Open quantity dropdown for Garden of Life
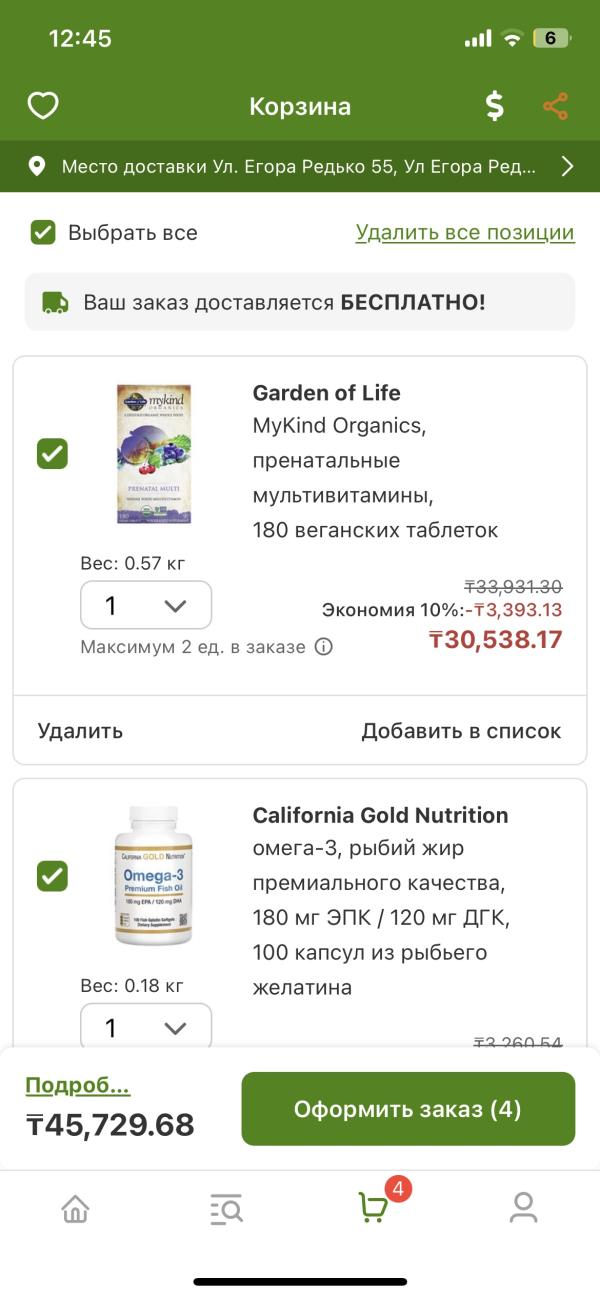Image resolution: width=600 pixels, height=1297 pixels. tap(146, 605)
